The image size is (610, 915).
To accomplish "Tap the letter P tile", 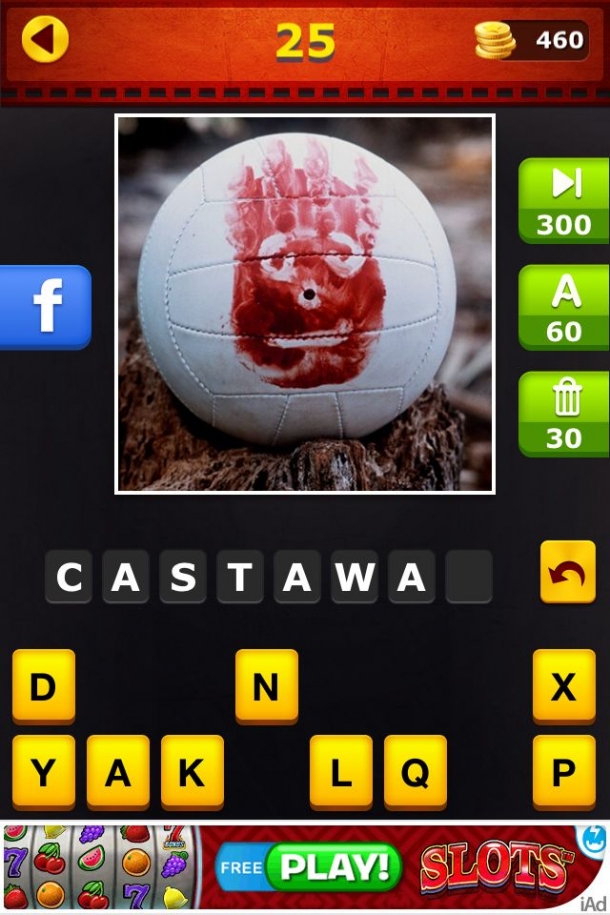I will (563, 771).
